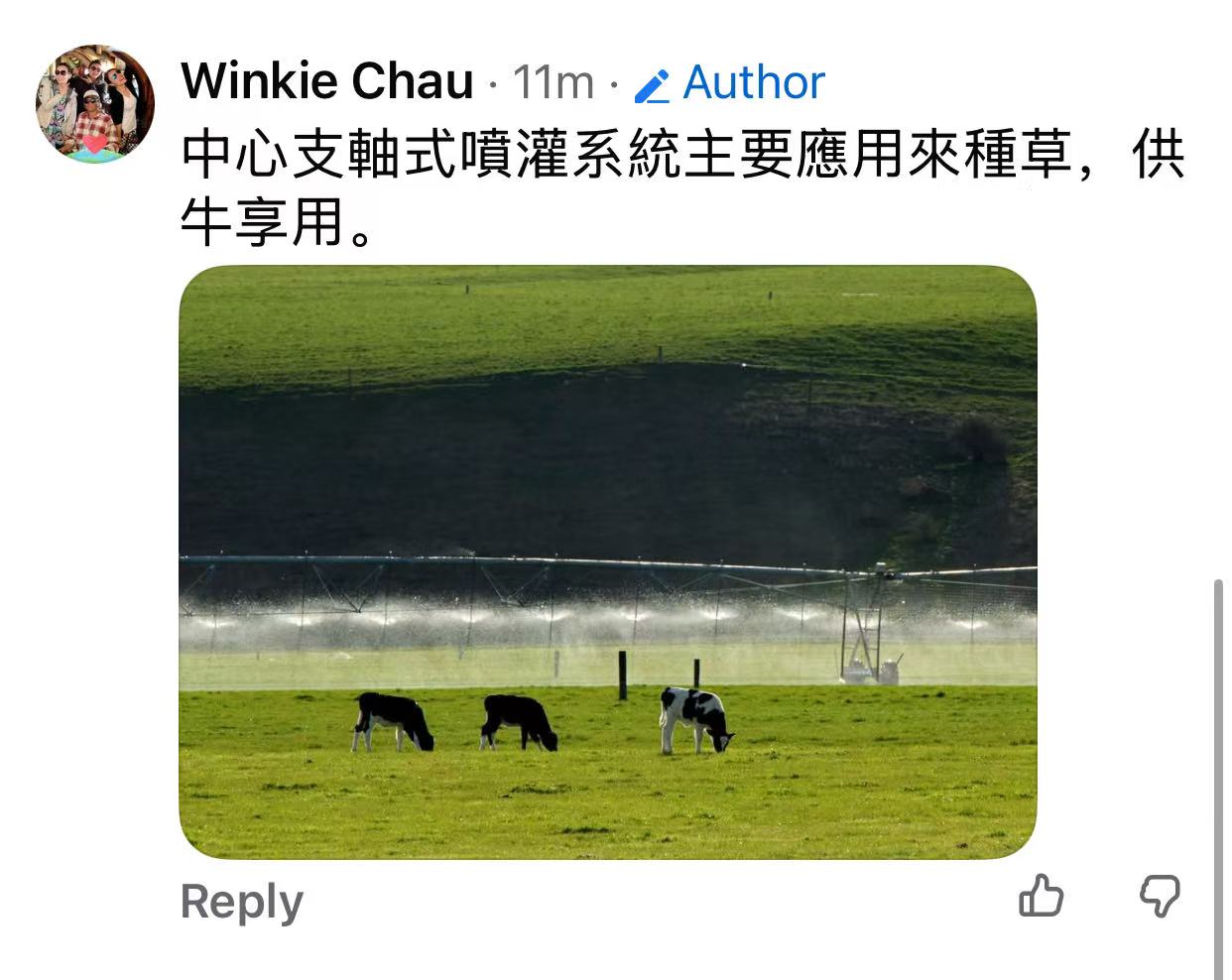The image size is (1232, 980).
Task: Open the cows and irrigation photo
Action: pyautogui.click(x=607, y=561)
